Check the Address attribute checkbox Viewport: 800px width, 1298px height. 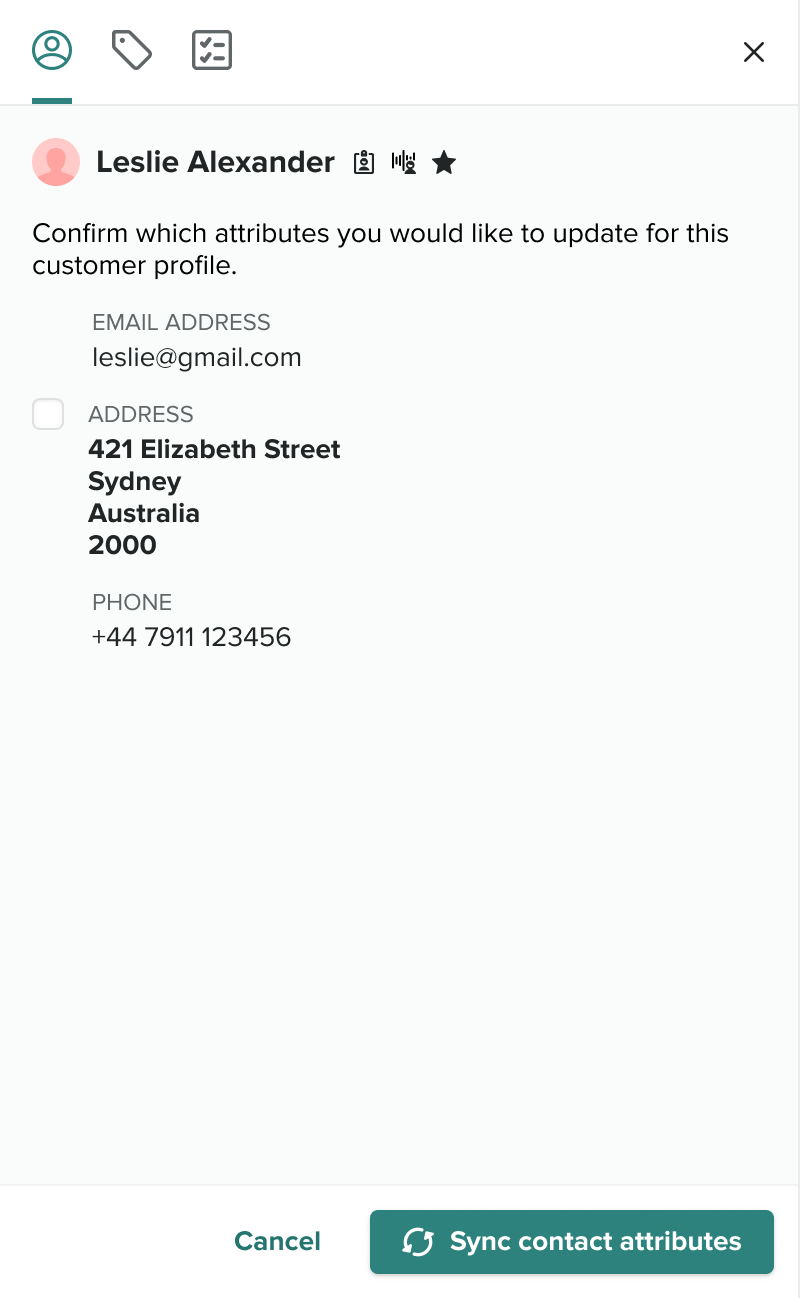(48, 414)
